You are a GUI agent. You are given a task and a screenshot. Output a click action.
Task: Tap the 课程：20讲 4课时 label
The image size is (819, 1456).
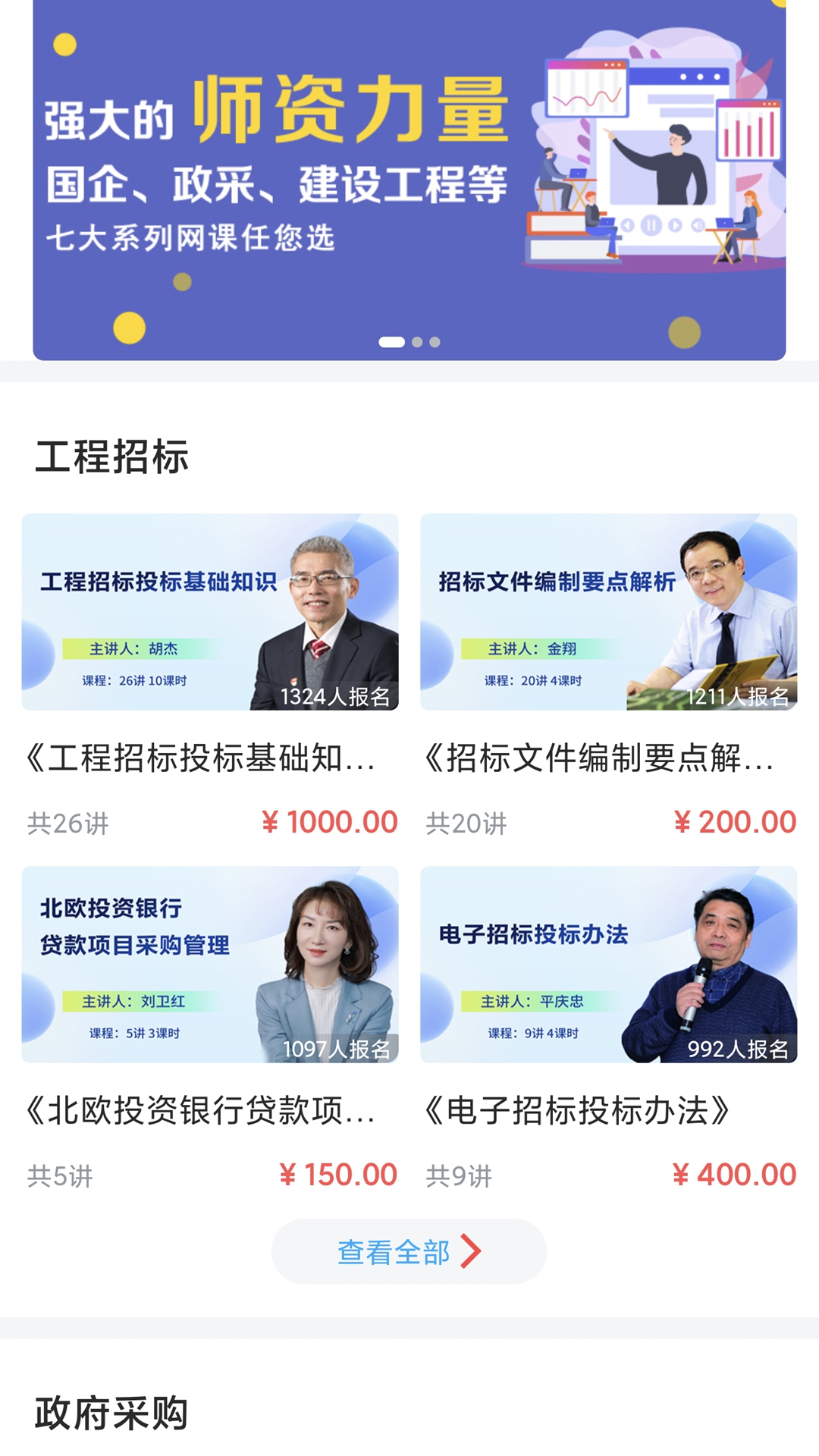pyautogui.click(x=533, y=680)
